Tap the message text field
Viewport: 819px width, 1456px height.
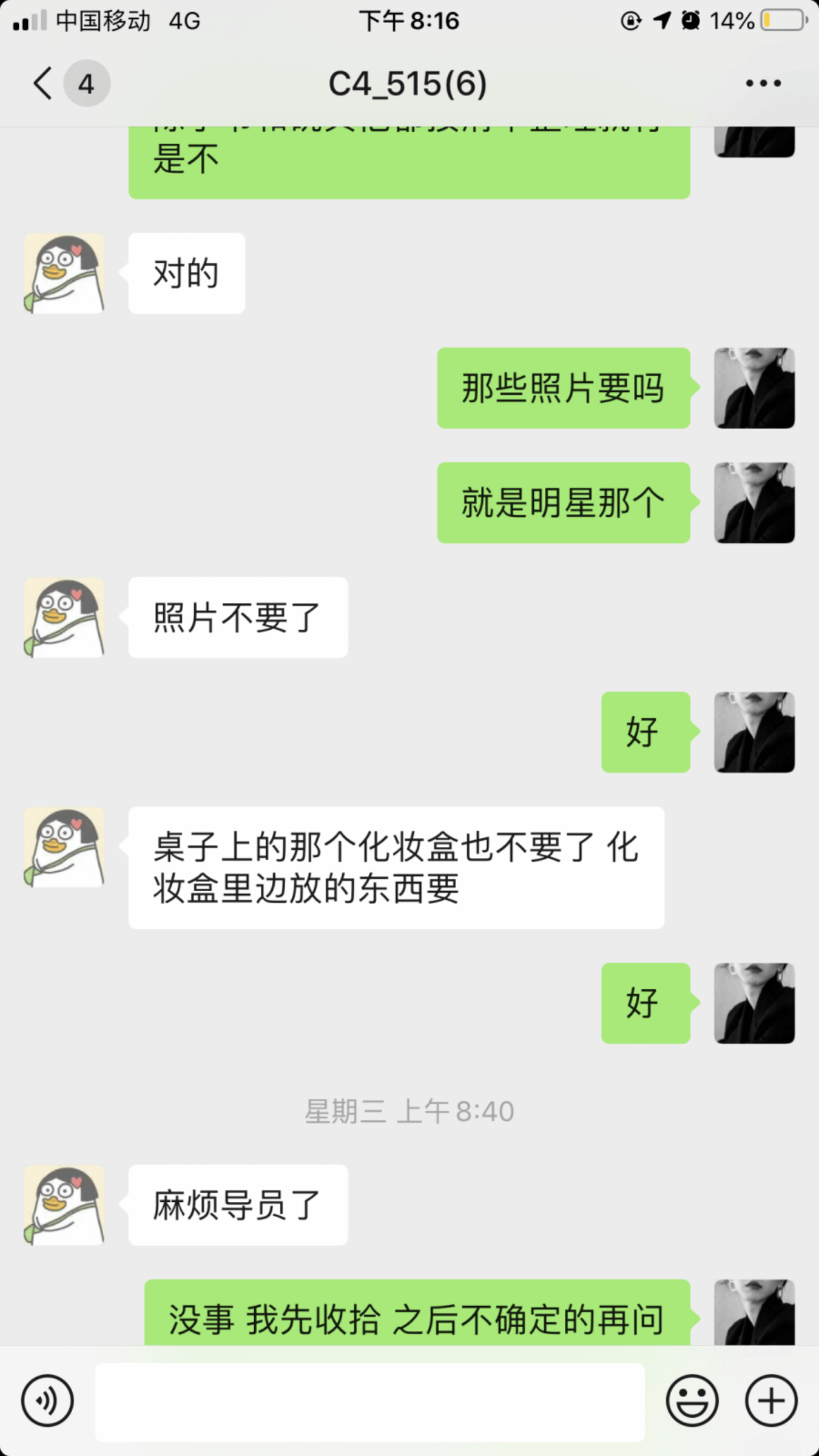point(369,1402)
